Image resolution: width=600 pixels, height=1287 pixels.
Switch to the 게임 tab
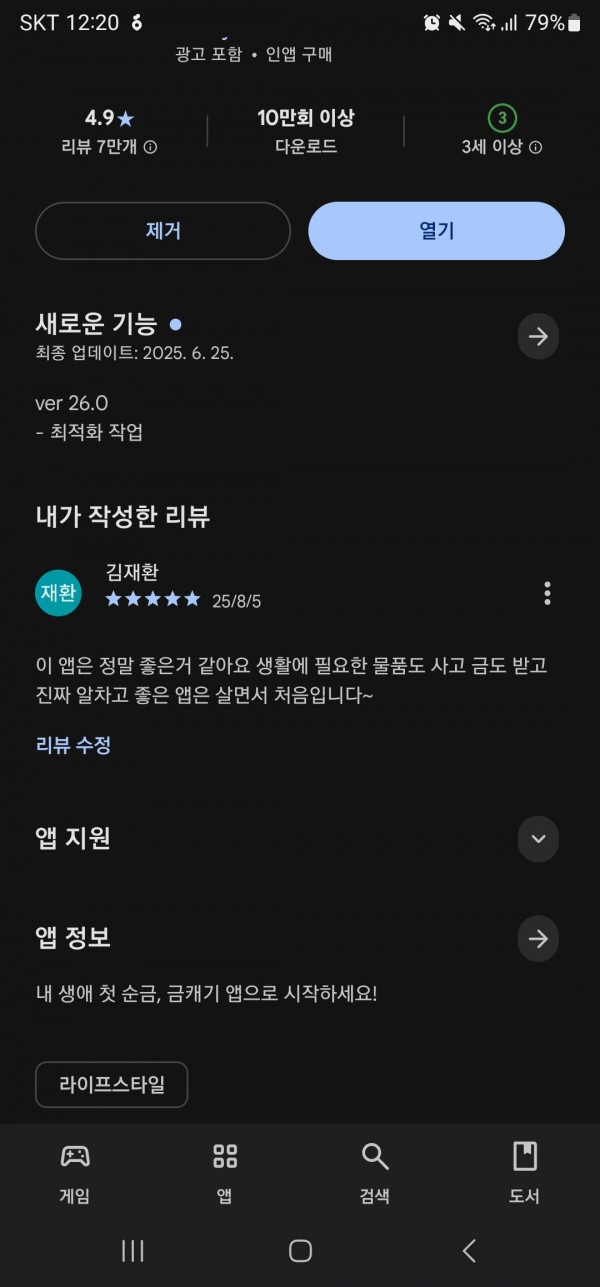click(x=75, y=1173)
